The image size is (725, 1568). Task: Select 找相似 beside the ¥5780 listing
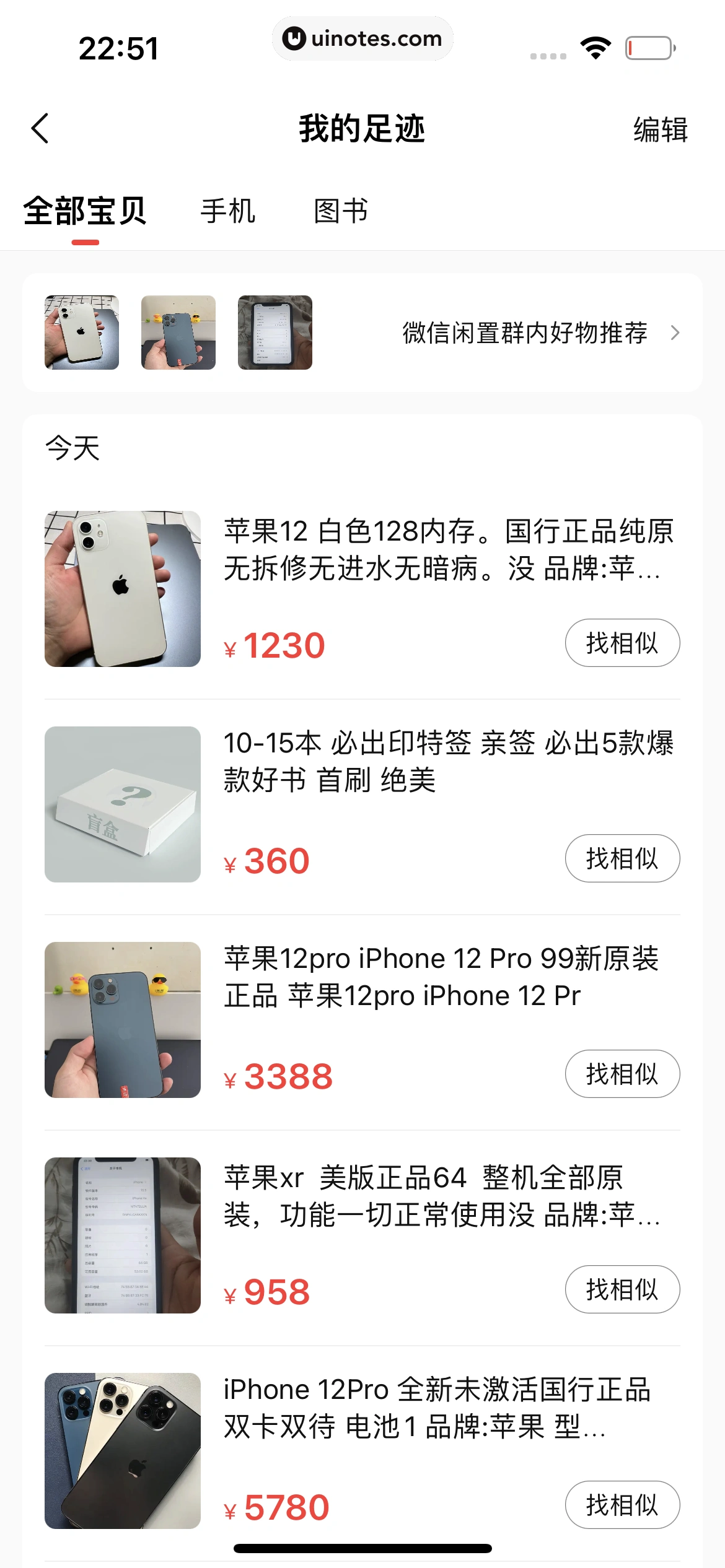click(x=623, y=1505)
